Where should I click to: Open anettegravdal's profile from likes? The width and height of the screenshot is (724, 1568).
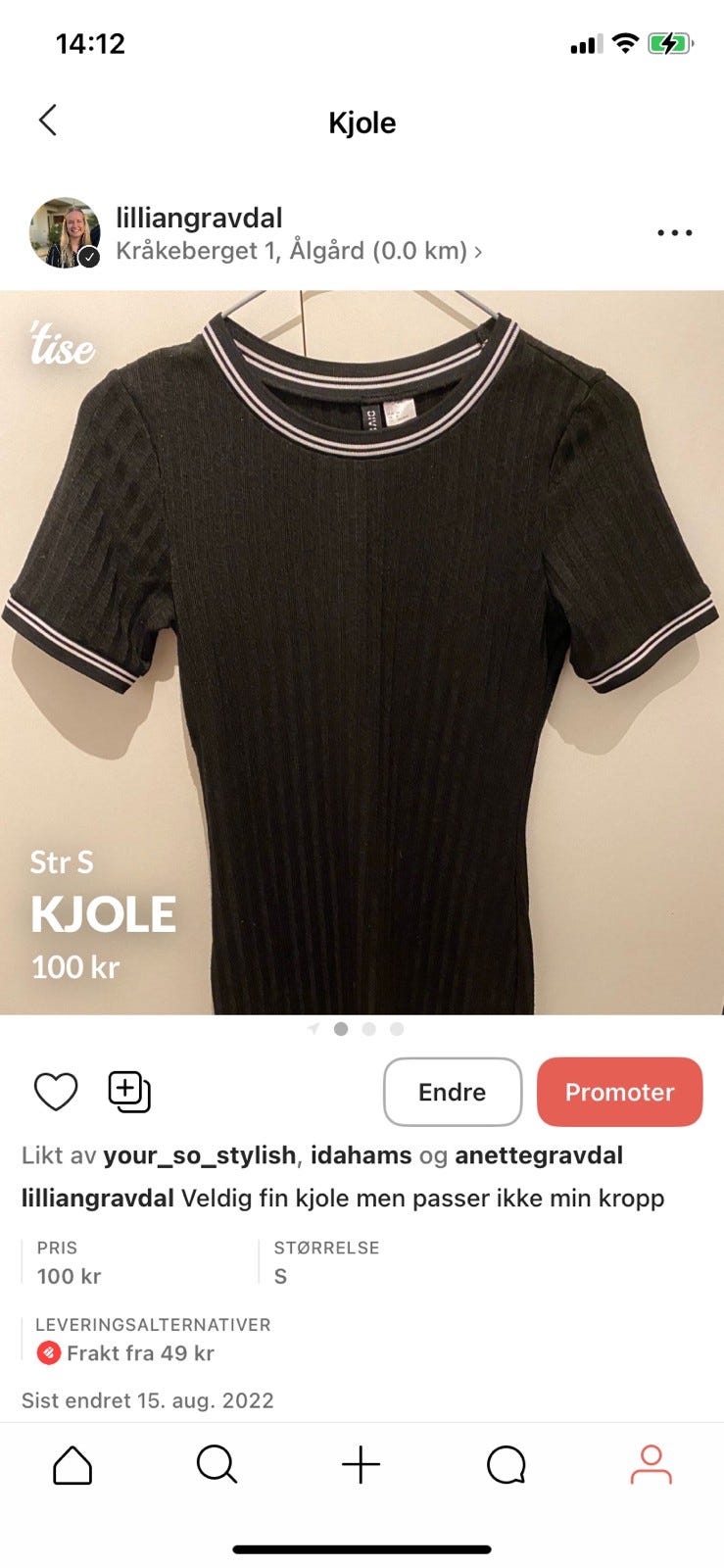pyautogui.click(x=539, y=1155)
